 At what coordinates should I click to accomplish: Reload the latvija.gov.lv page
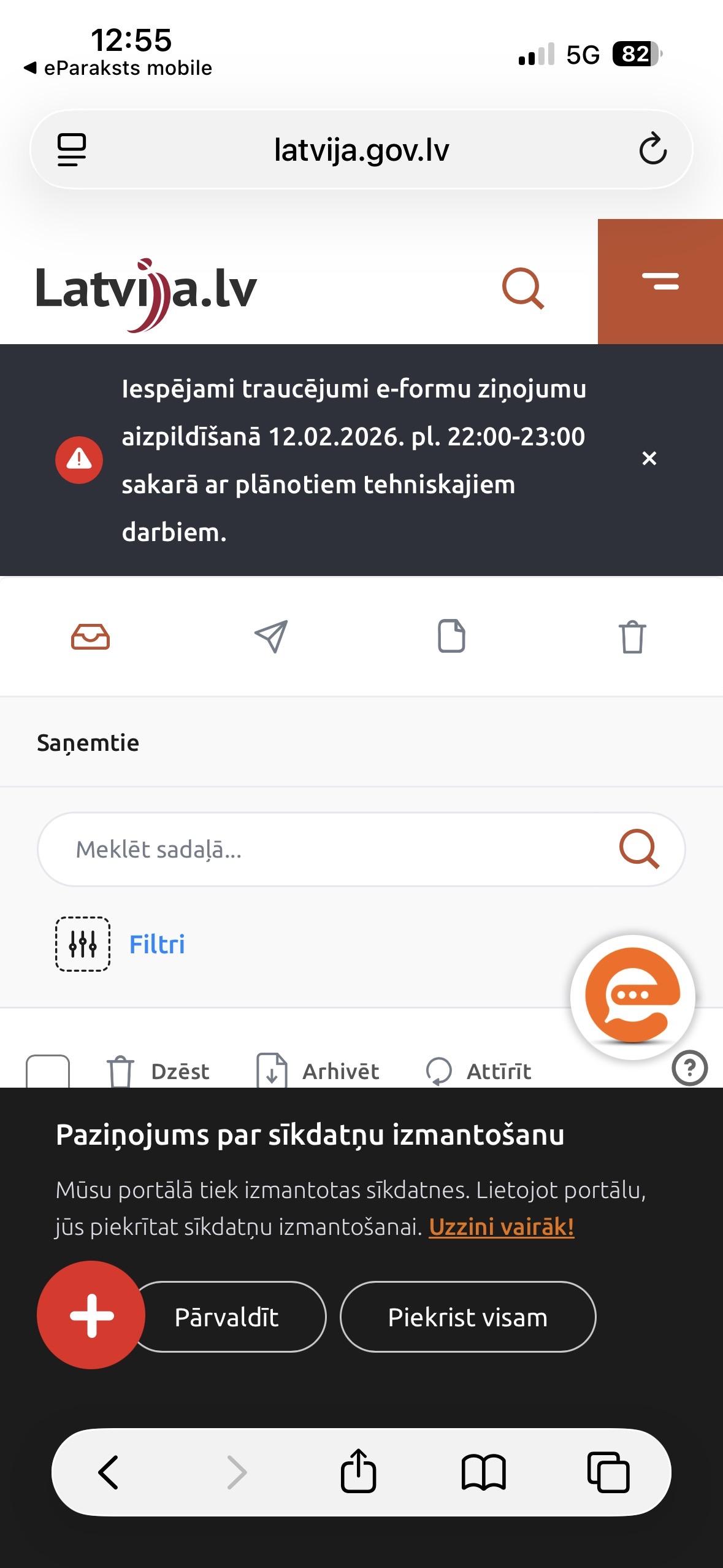click(652, 148)
